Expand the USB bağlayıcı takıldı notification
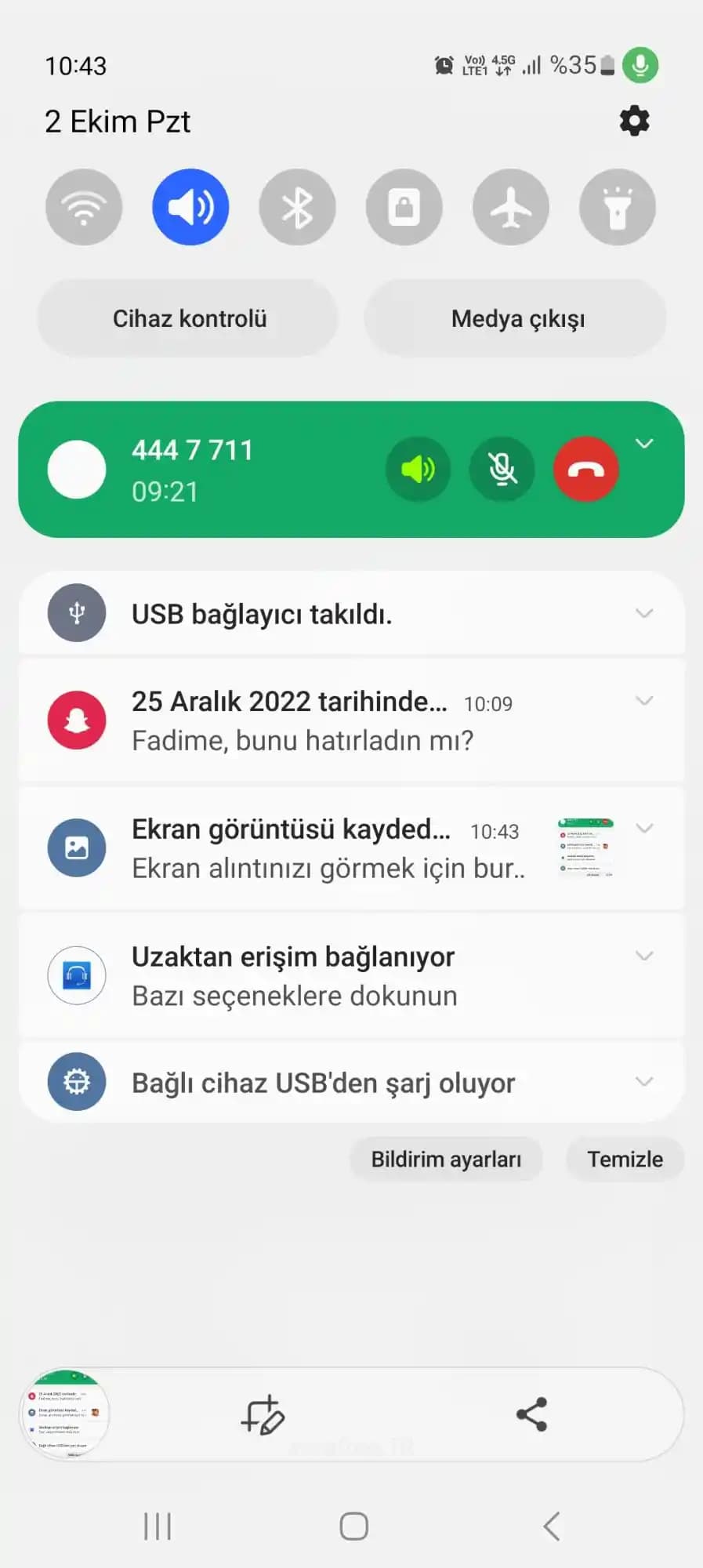This screenshot has height=1568, width=703. [644, 613]
